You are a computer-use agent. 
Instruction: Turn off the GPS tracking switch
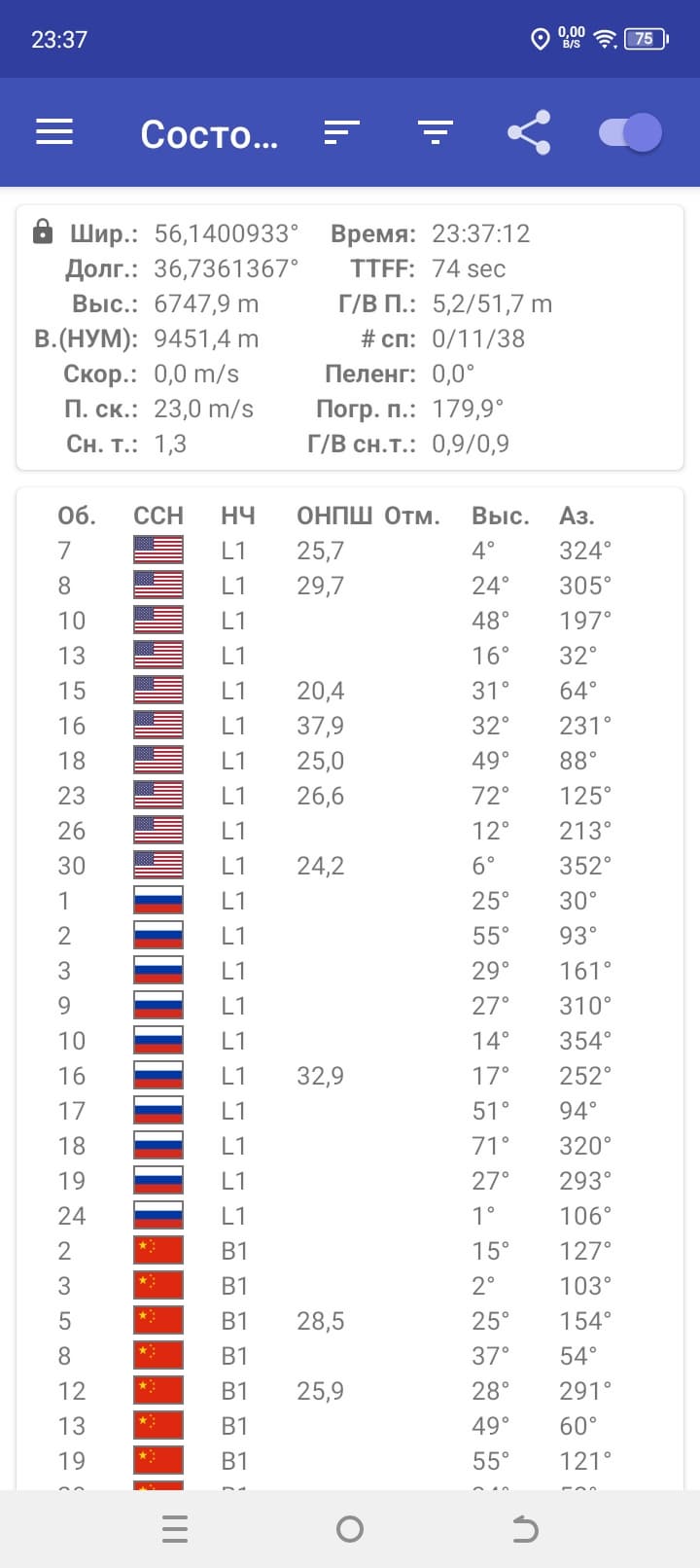click(x=631, y=132)
